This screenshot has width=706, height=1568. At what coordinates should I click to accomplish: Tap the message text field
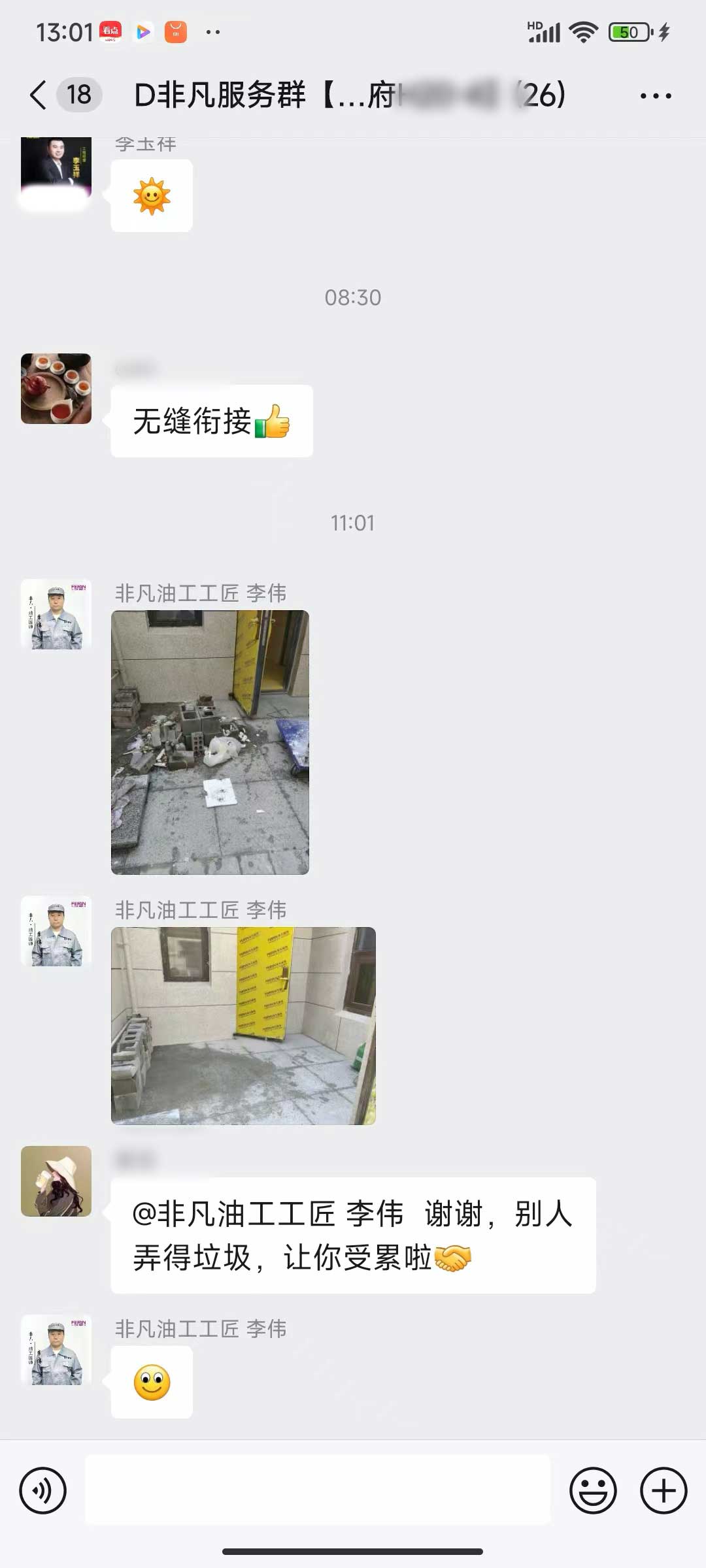tap(318, 1491)
